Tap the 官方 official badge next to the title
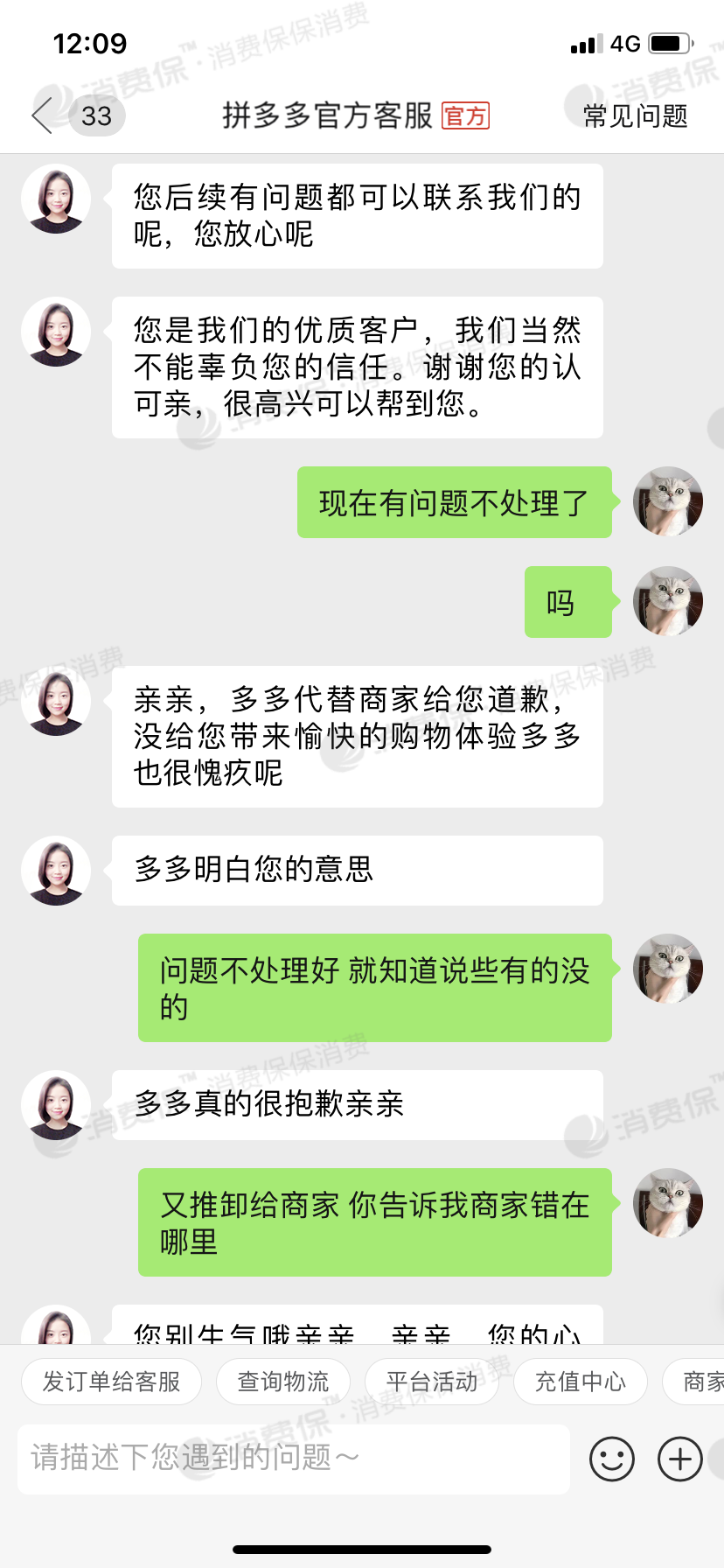This screenshot has height=1568, width=724. click(466, 115)
